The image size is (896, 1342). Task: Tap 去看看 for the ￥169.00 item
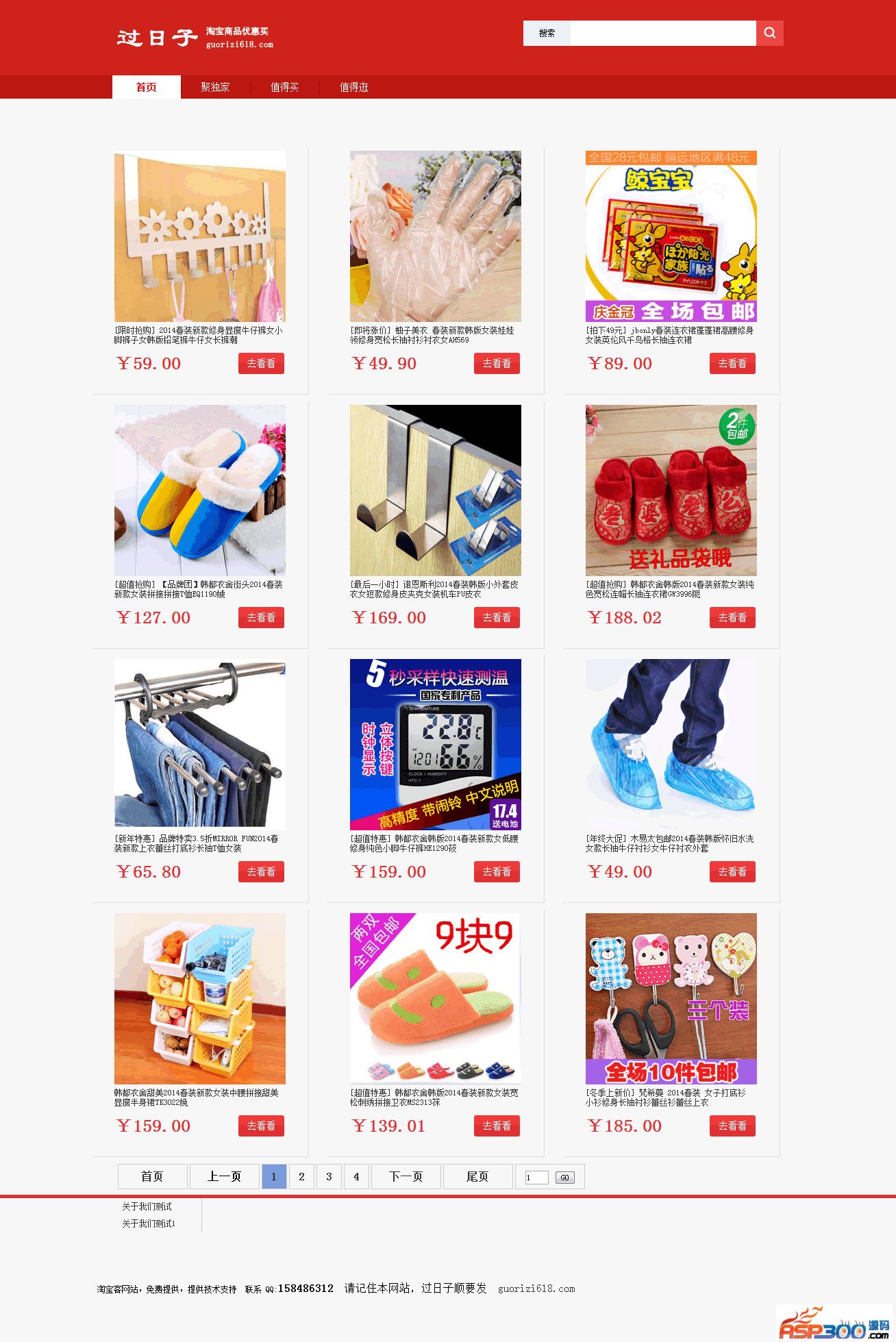click(x=497, y=618)
